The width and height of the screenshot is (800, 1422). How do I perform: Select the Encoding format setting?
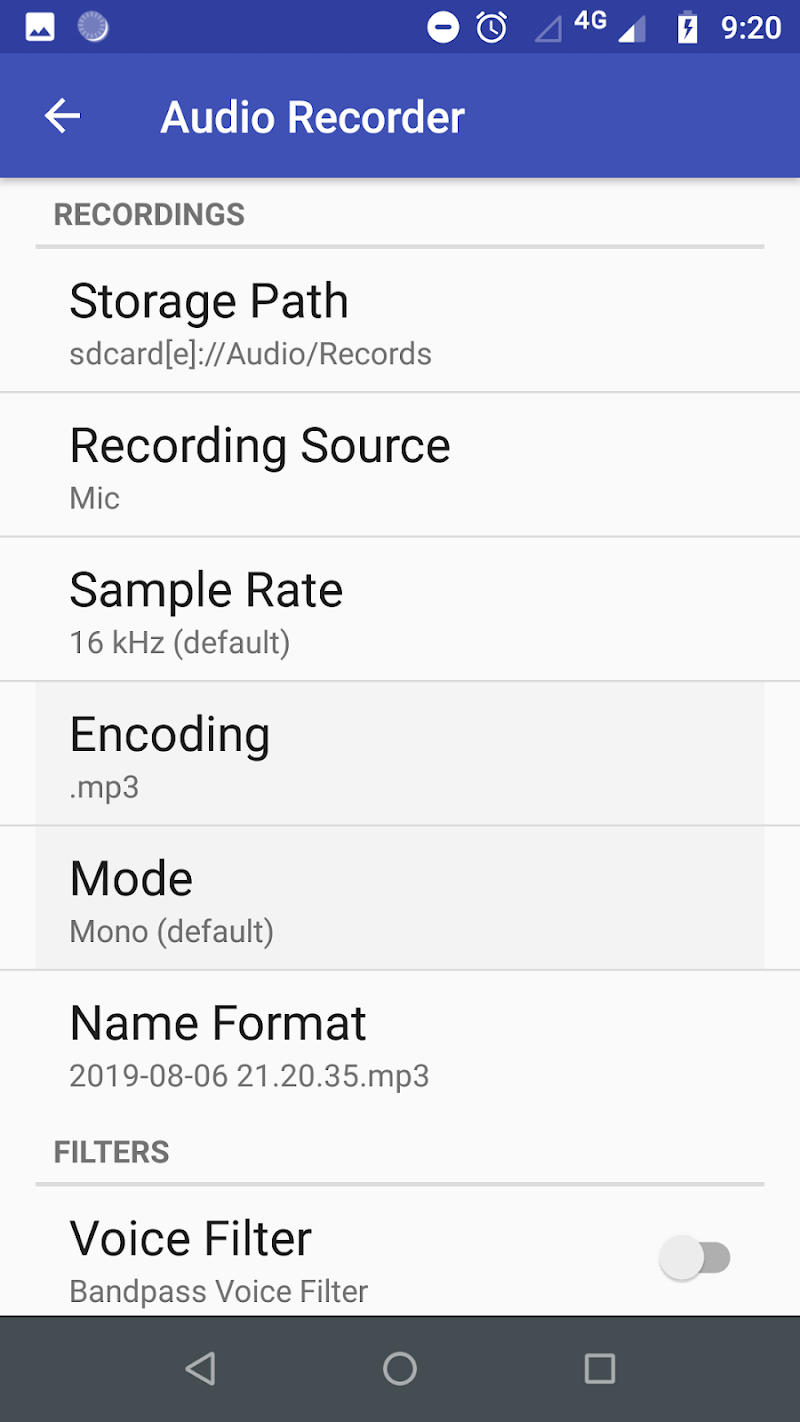[x=400, y=755]
